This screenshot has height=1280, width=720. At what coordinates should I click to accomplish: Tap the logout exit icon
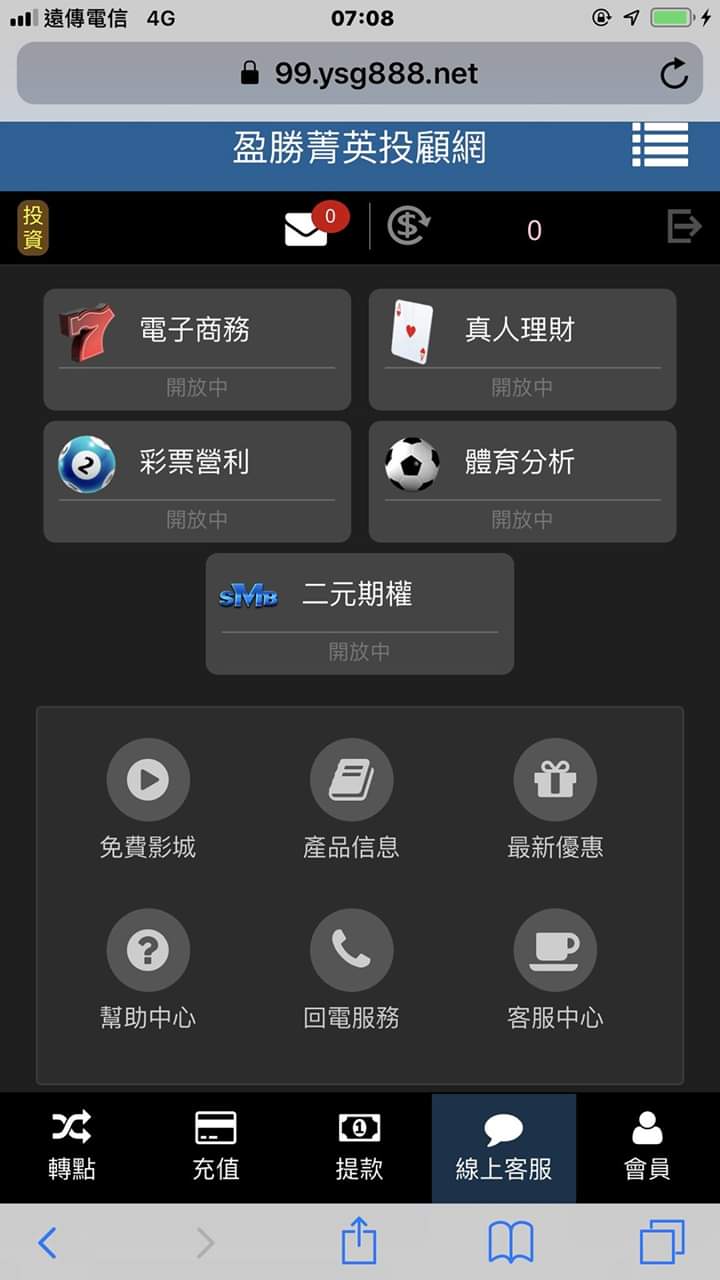pyautogui.click(x=684, y=227)
